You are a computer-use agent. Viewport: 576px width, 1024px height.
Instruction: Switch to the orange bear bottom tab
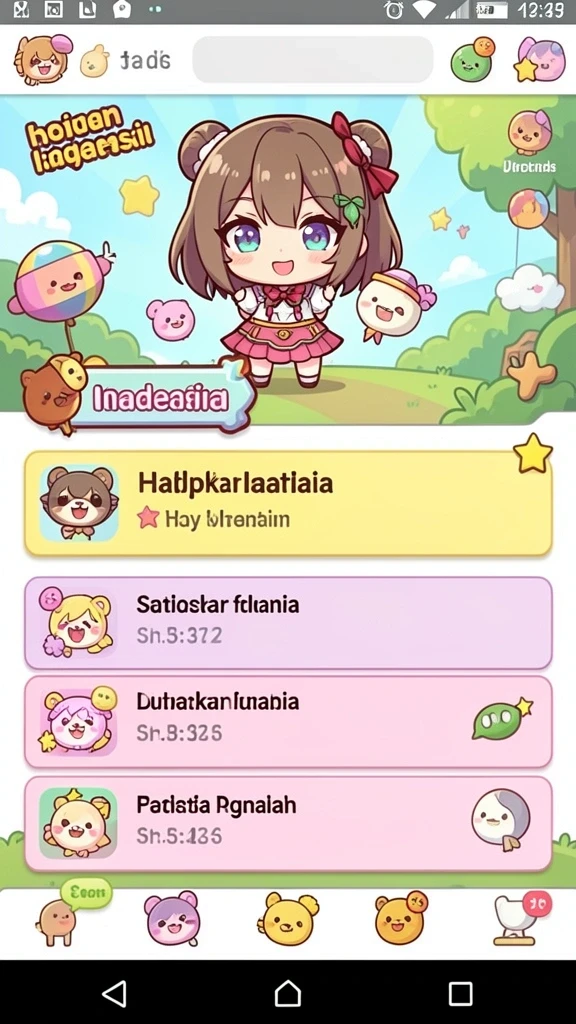(401, 918)
